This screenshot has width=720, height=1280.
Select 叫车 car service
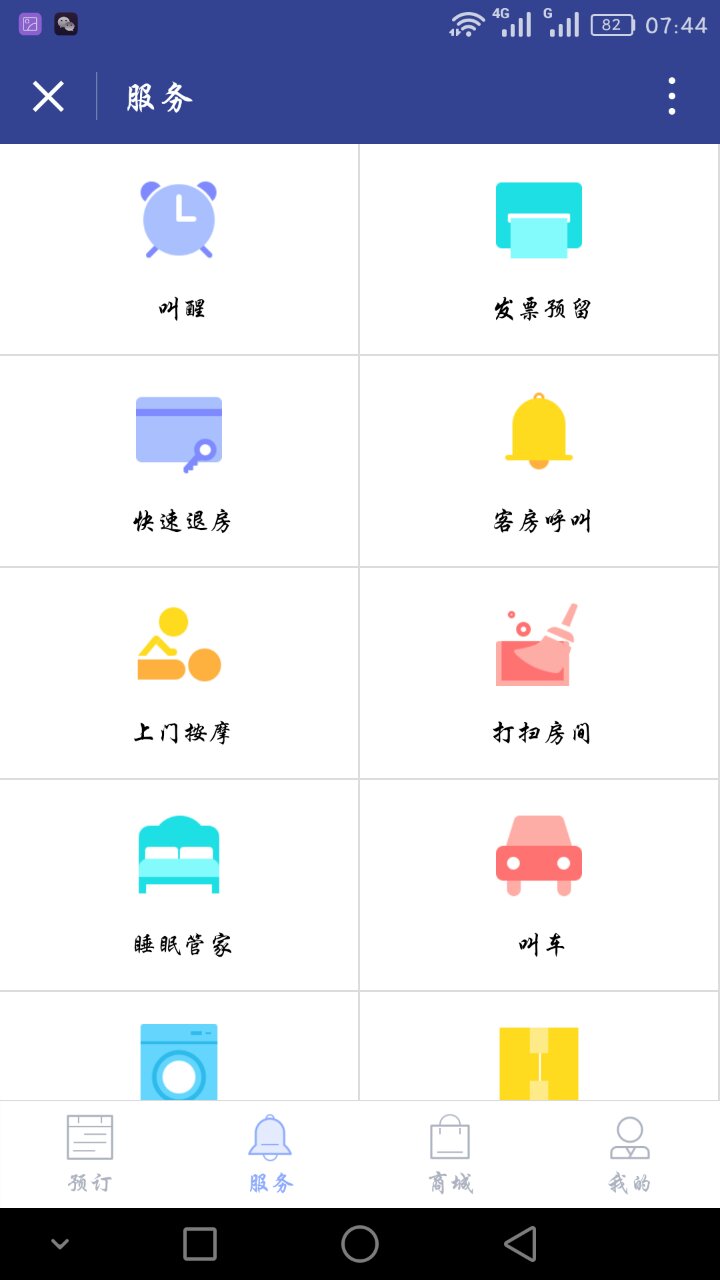tap(540, 886)
